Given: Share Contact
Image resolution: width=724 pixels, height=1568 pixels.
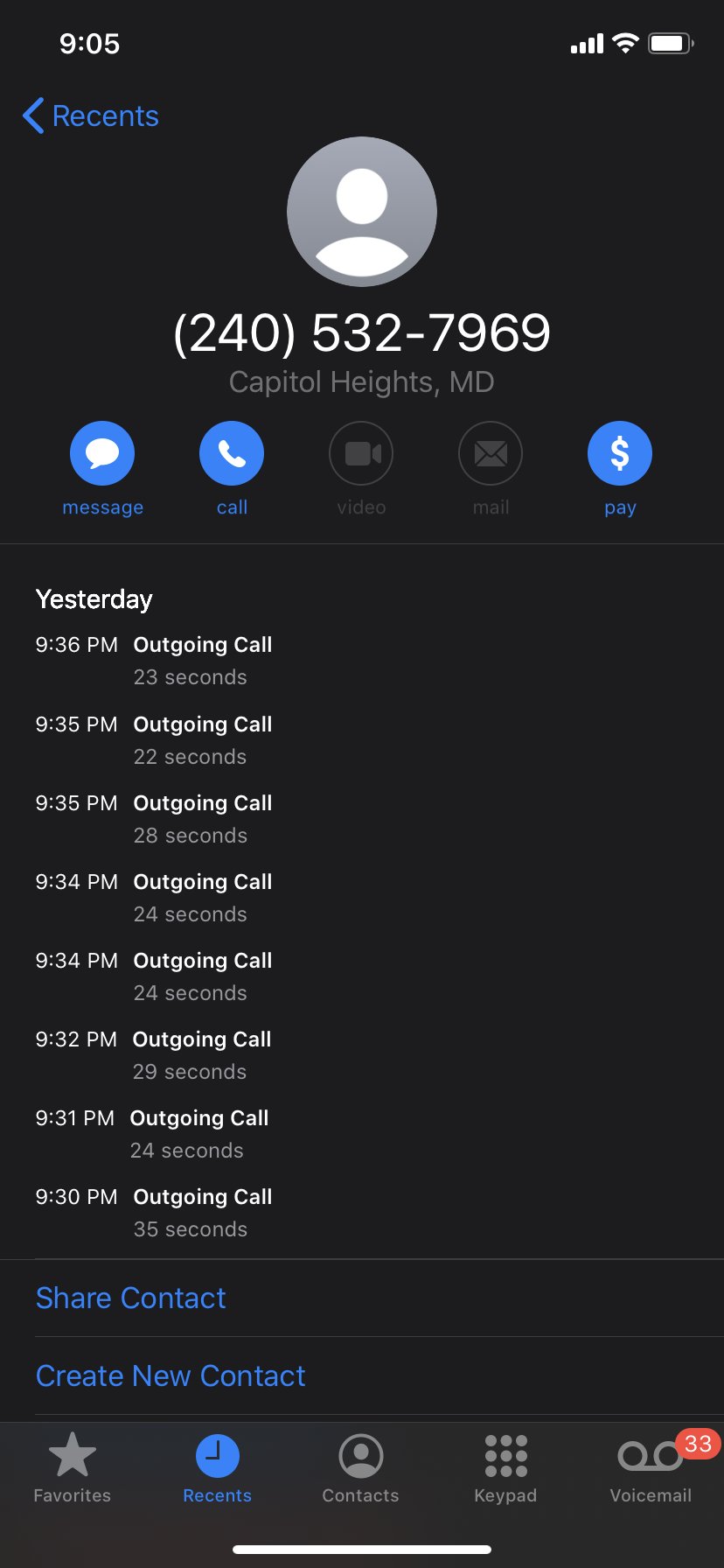Looking at the screenshot, I should pos(131,1298).
